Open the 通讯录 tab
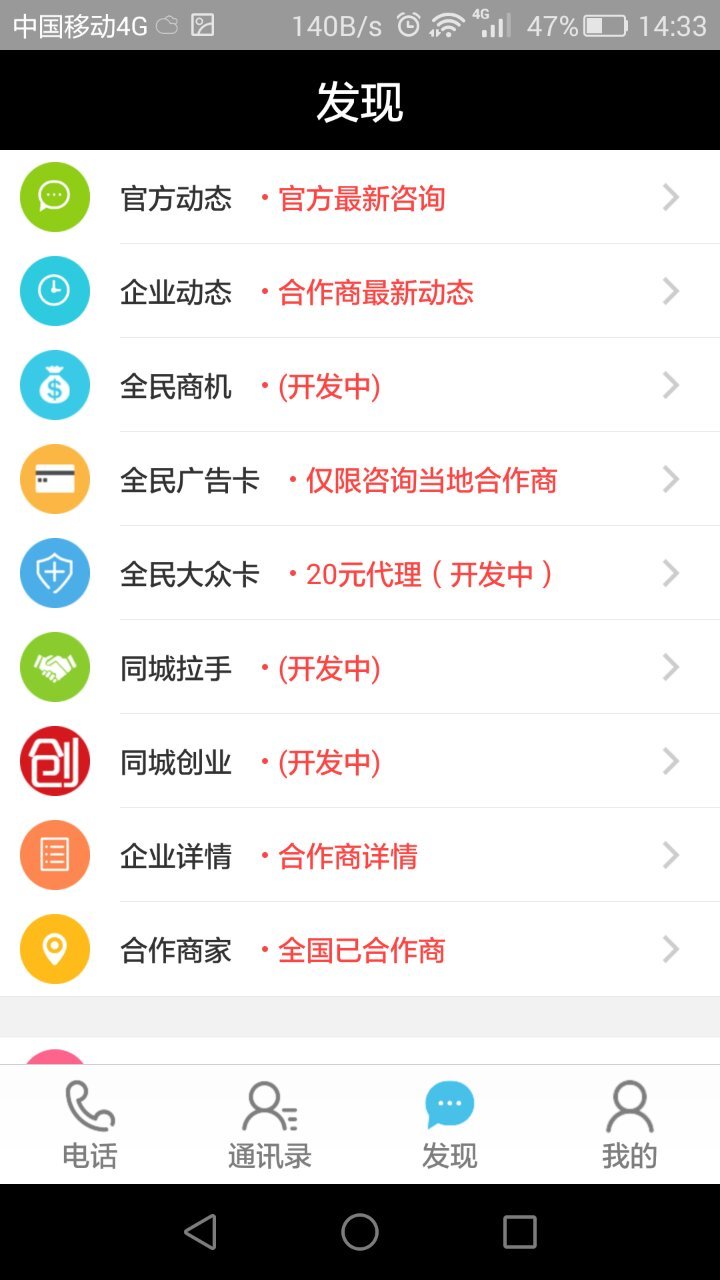 270,1123
